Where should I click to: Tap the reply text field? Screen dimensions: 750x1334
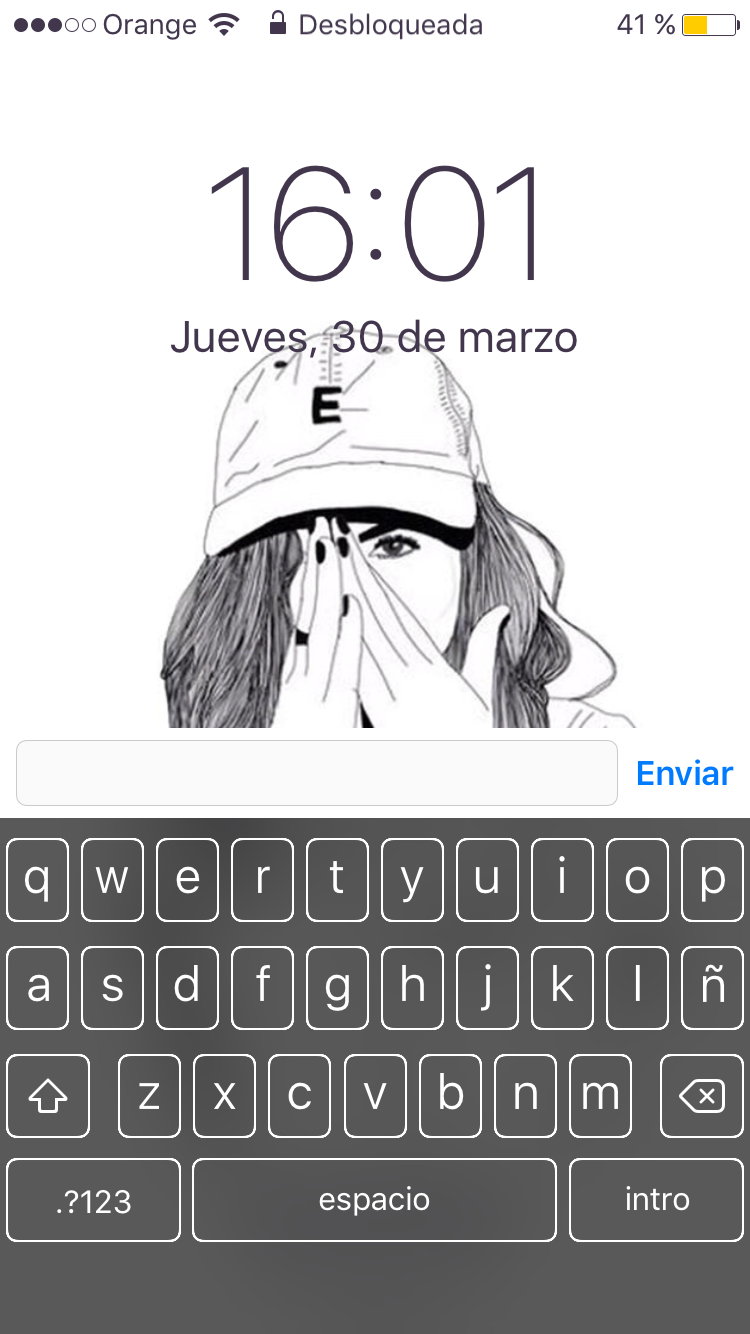tap(316, 773)
